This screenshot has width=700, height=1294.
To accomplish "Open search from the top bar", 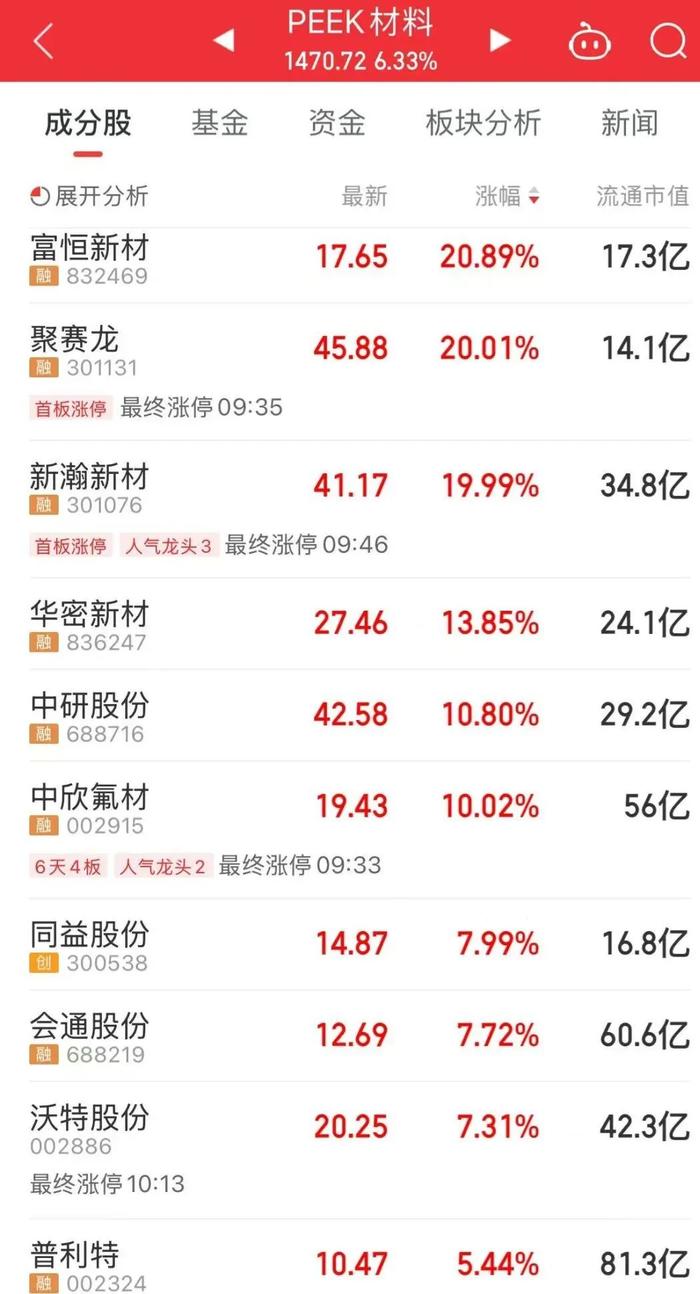I will [667, 42].
